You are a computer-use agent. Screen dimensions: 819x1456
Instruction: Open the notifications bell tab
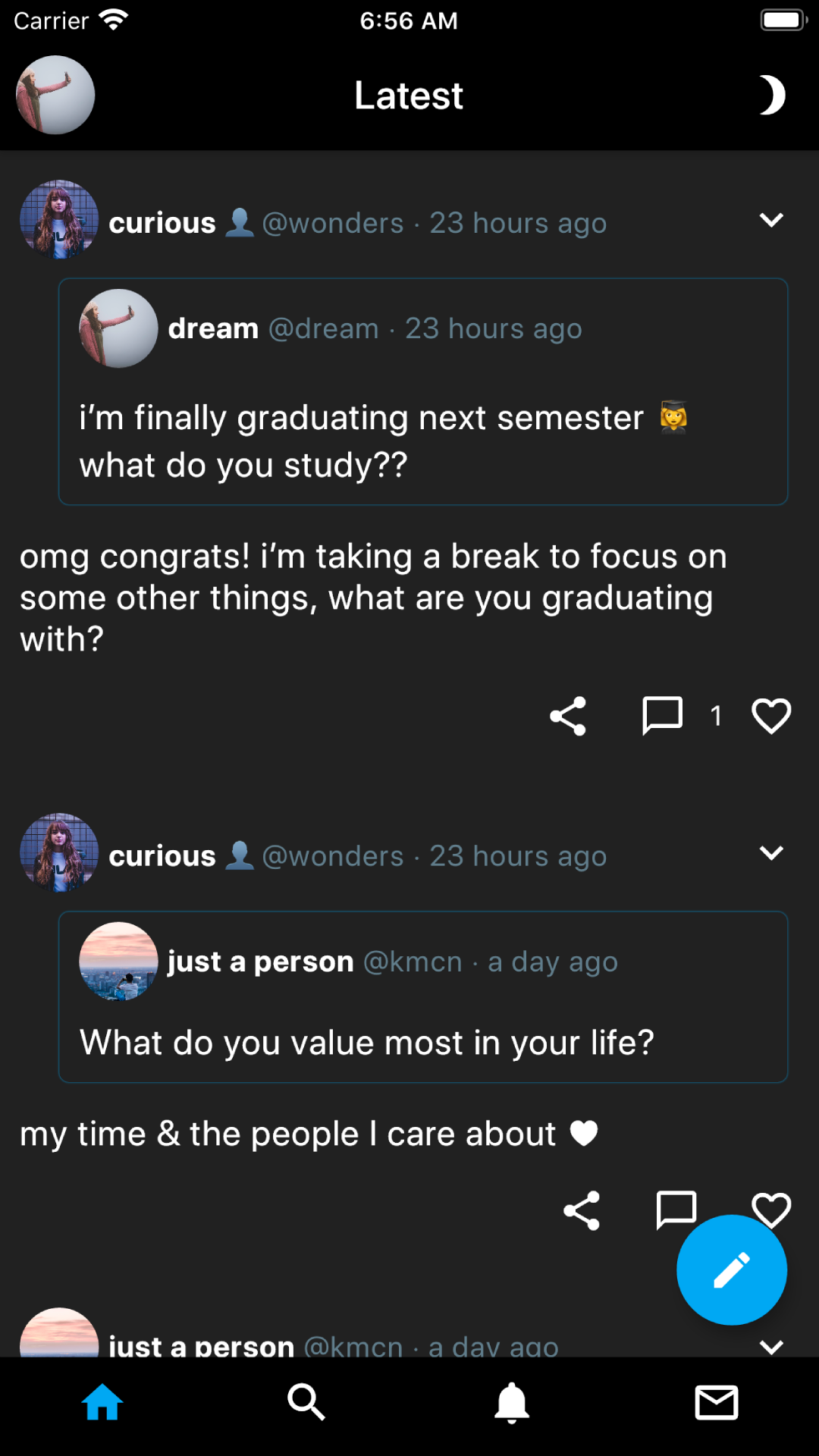click(512, 1402)
